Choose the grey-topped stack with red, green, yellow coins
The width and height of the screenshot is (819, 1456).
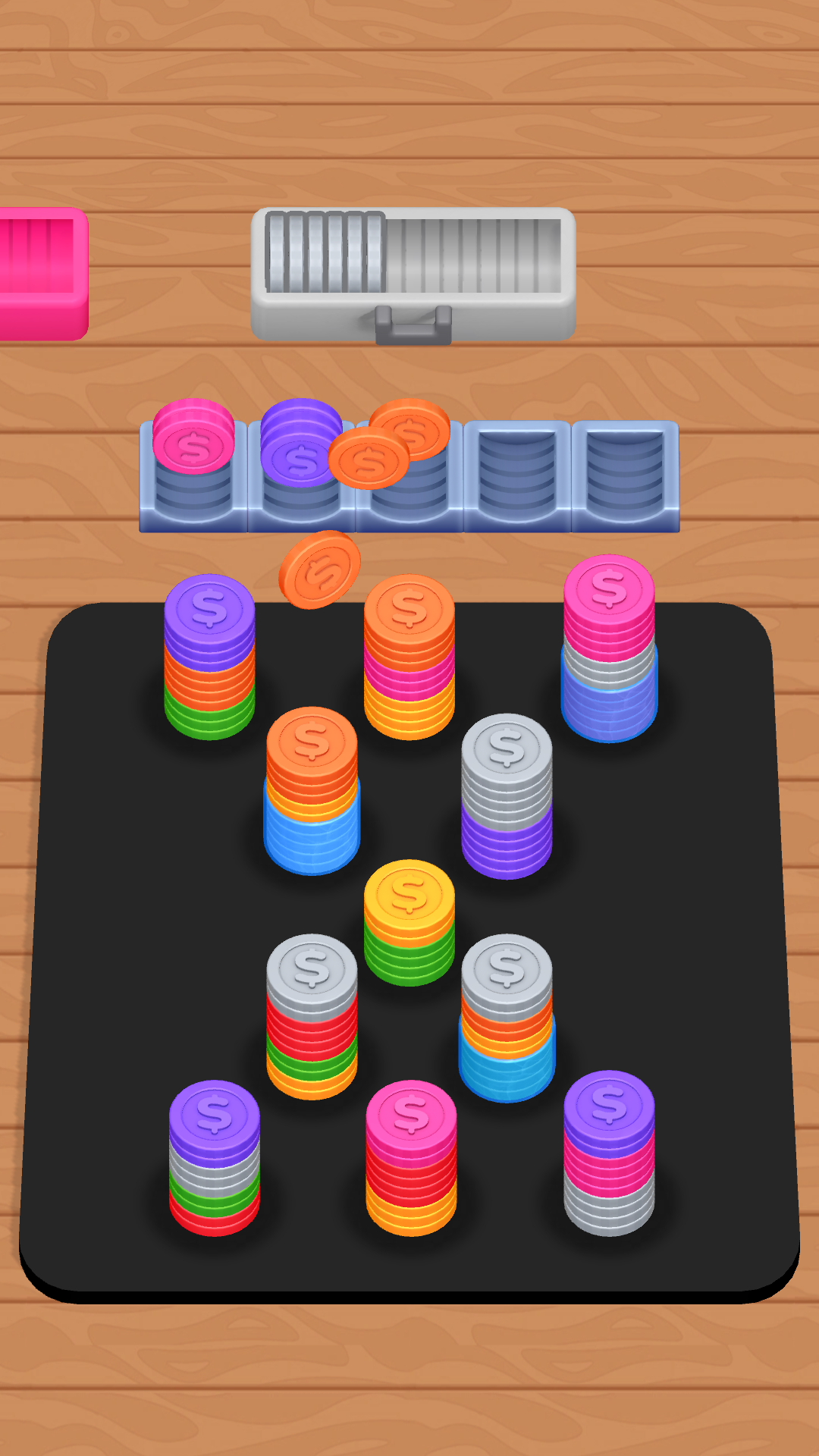(x=312, y=1016)
